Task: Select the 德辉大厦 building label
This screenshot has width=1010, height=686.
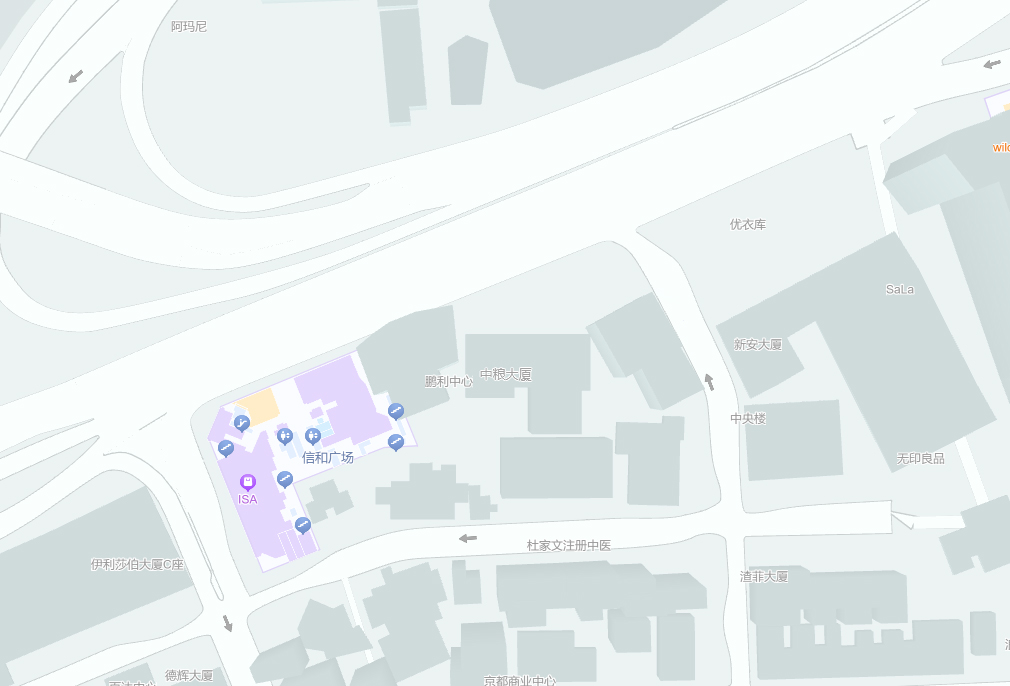Action: click(189, 675)
